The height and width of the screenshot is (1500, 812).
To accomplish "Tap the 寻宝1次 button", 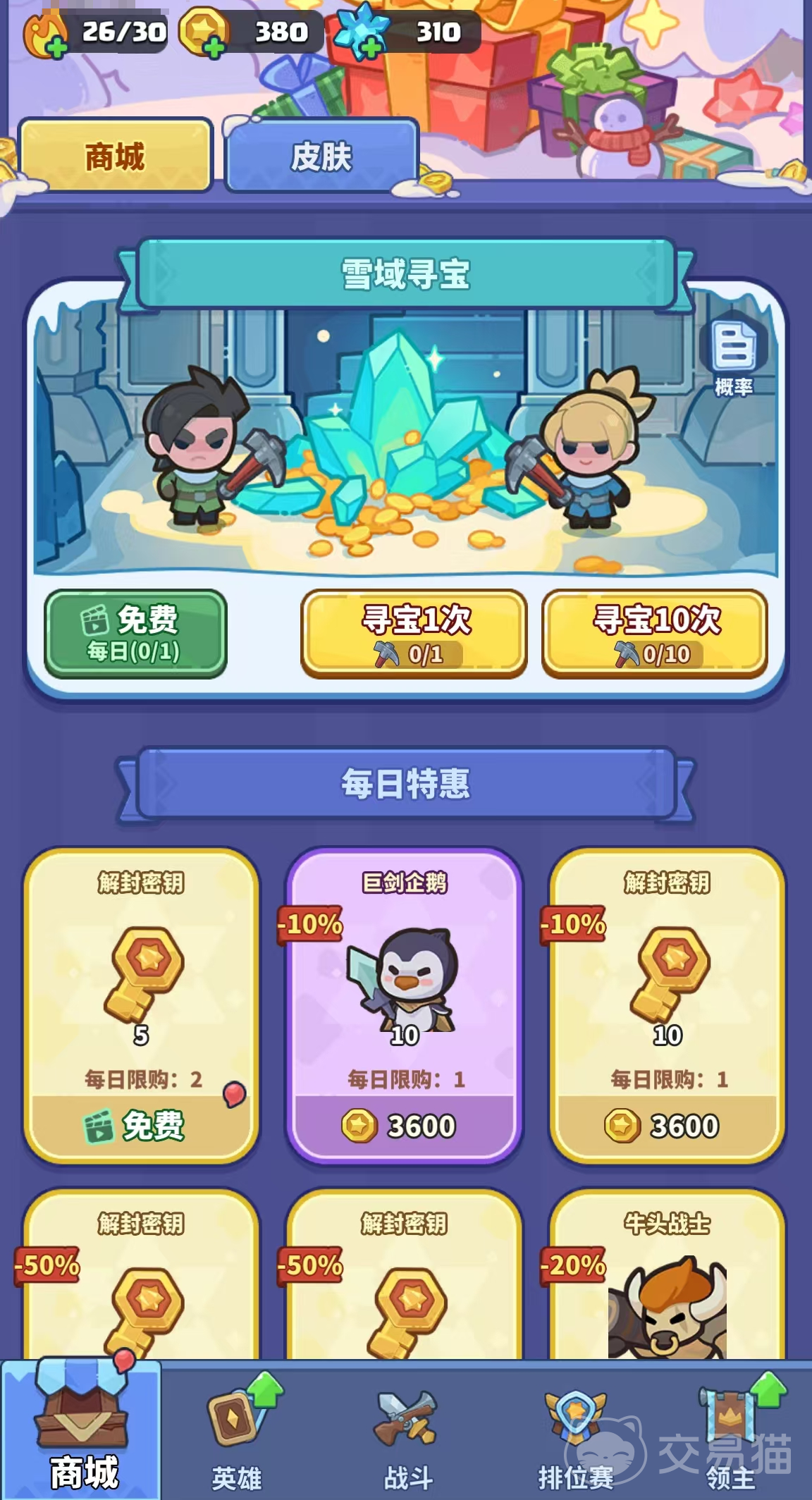I will (414, 634).
